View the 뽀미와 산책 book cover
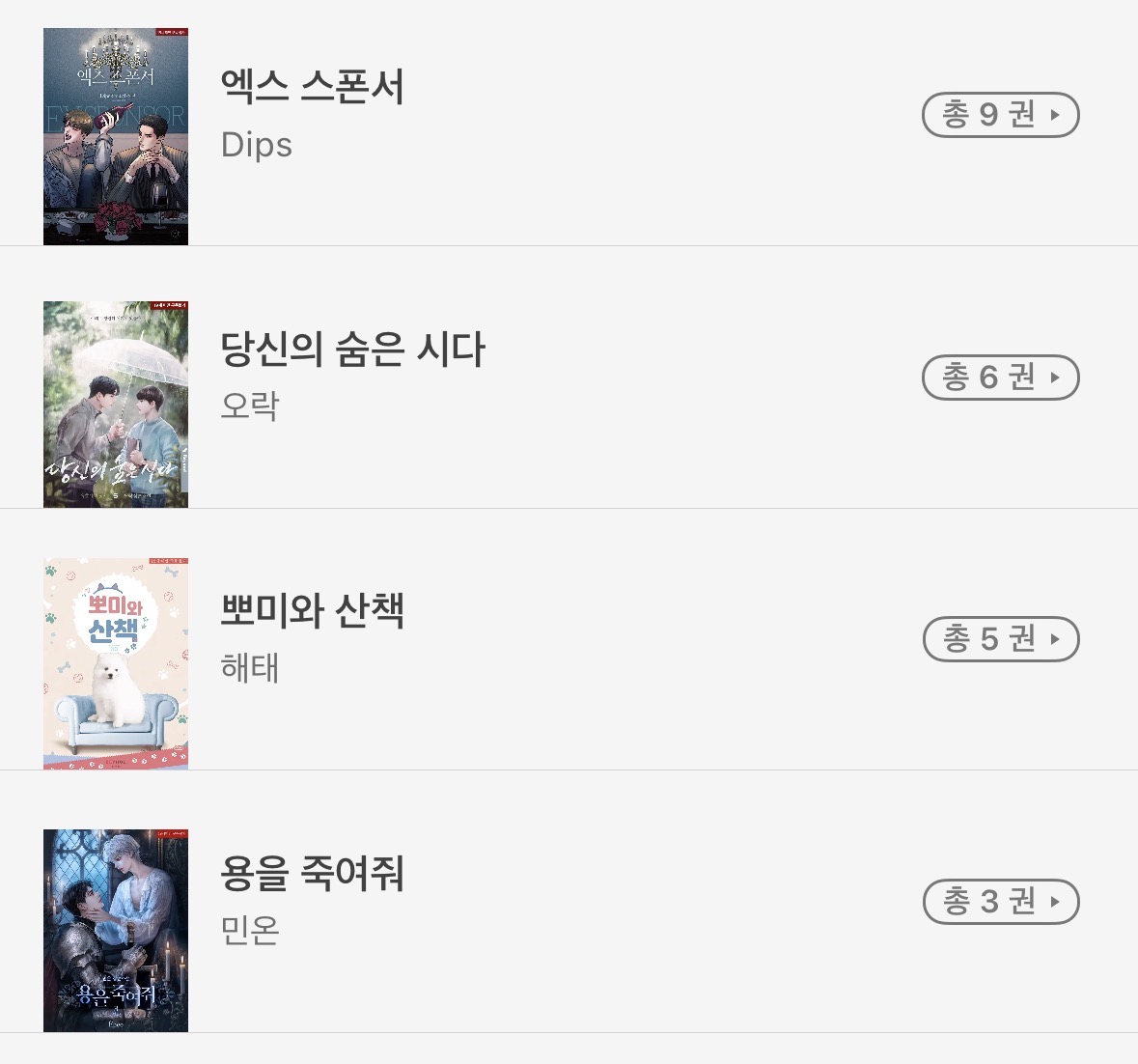 pyautogui.click(x=116, y=663)
